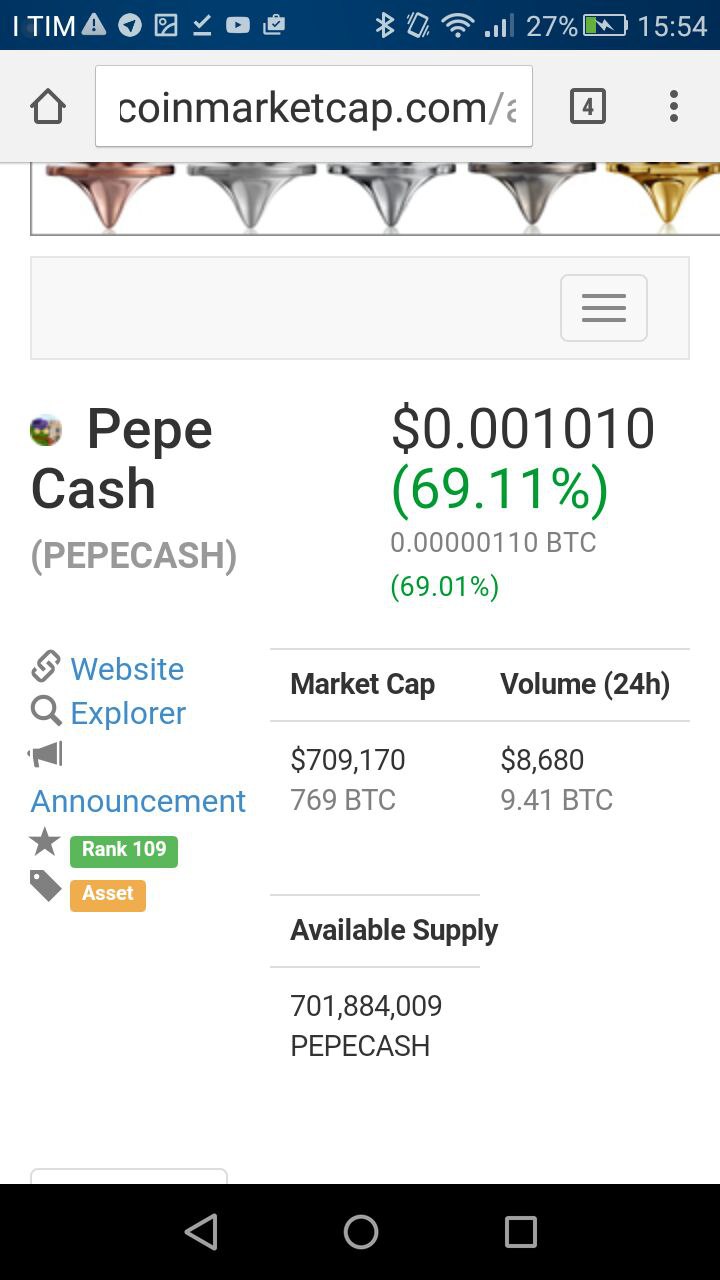Viewport: 720px width, 1280px height.
Task: Tap the spinning tops ad banner
Action: coord(375,199)
